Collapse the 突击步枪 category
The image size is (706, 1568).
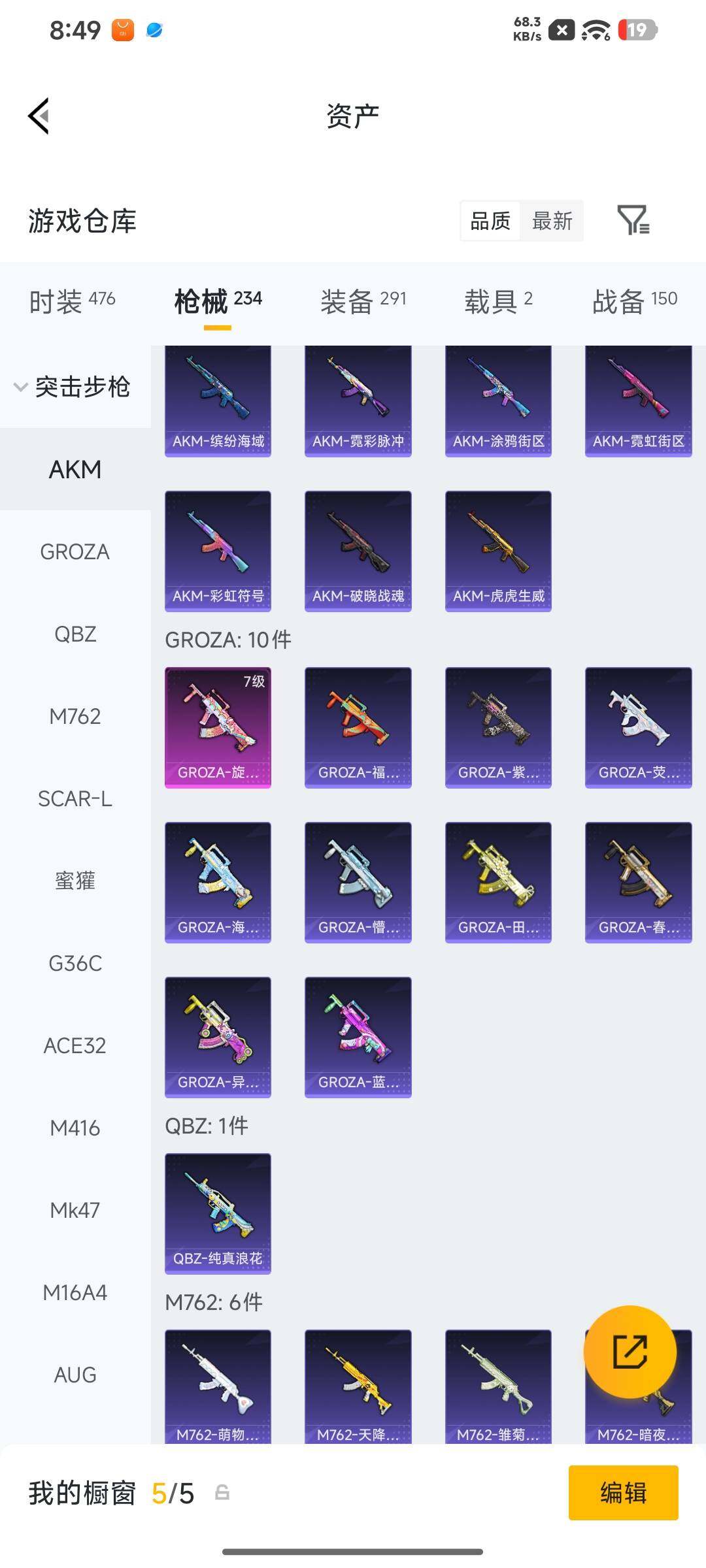(75, 387)
